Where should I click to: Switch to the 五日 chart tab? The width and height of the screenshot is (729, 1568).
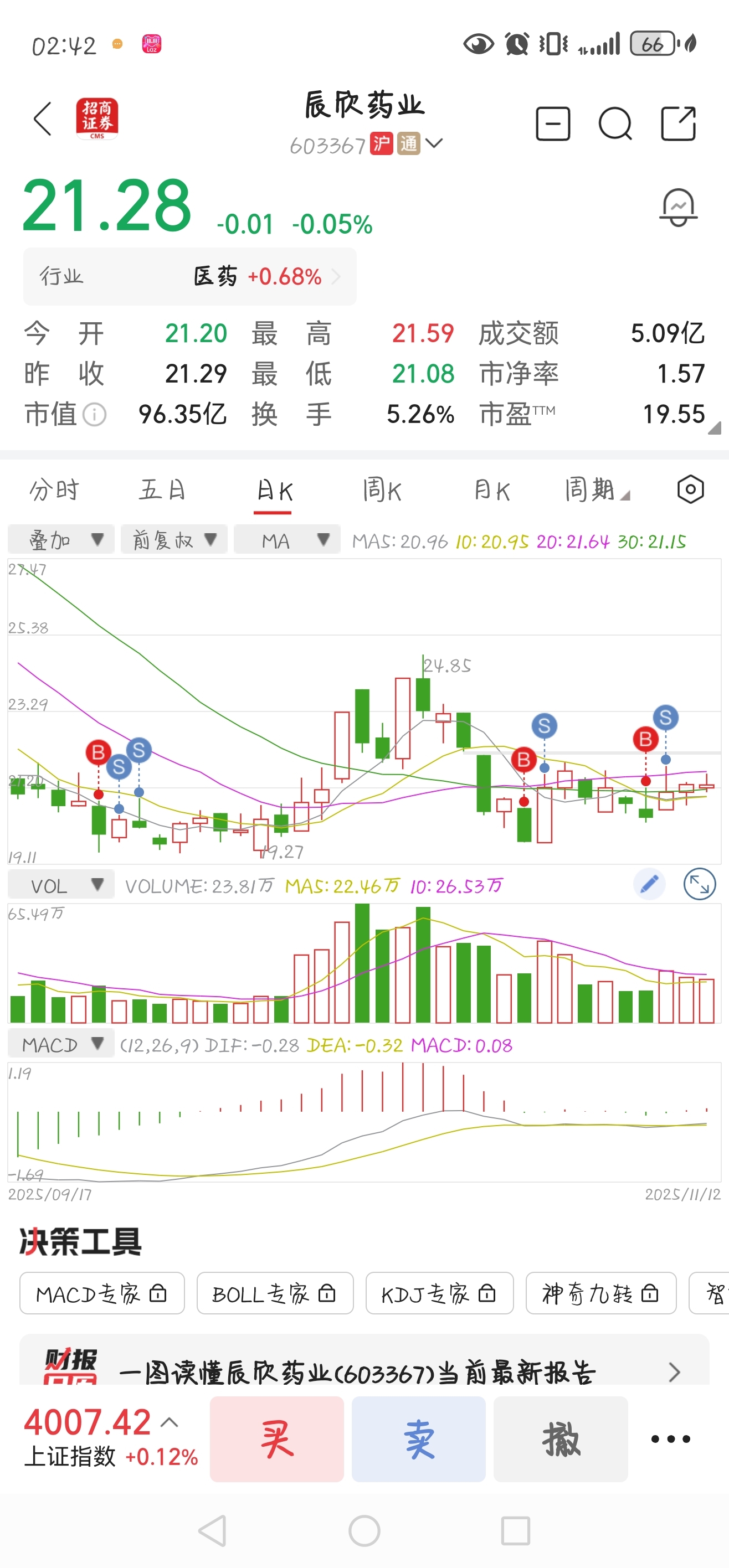pos(162,490)
